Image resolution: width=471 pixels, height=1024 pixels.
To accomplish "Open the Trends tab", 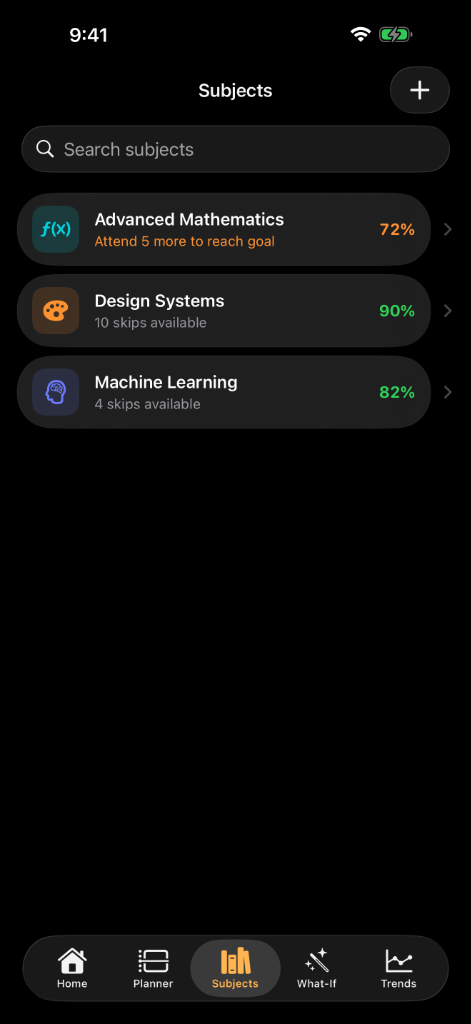I will click(x=398, y=968).
